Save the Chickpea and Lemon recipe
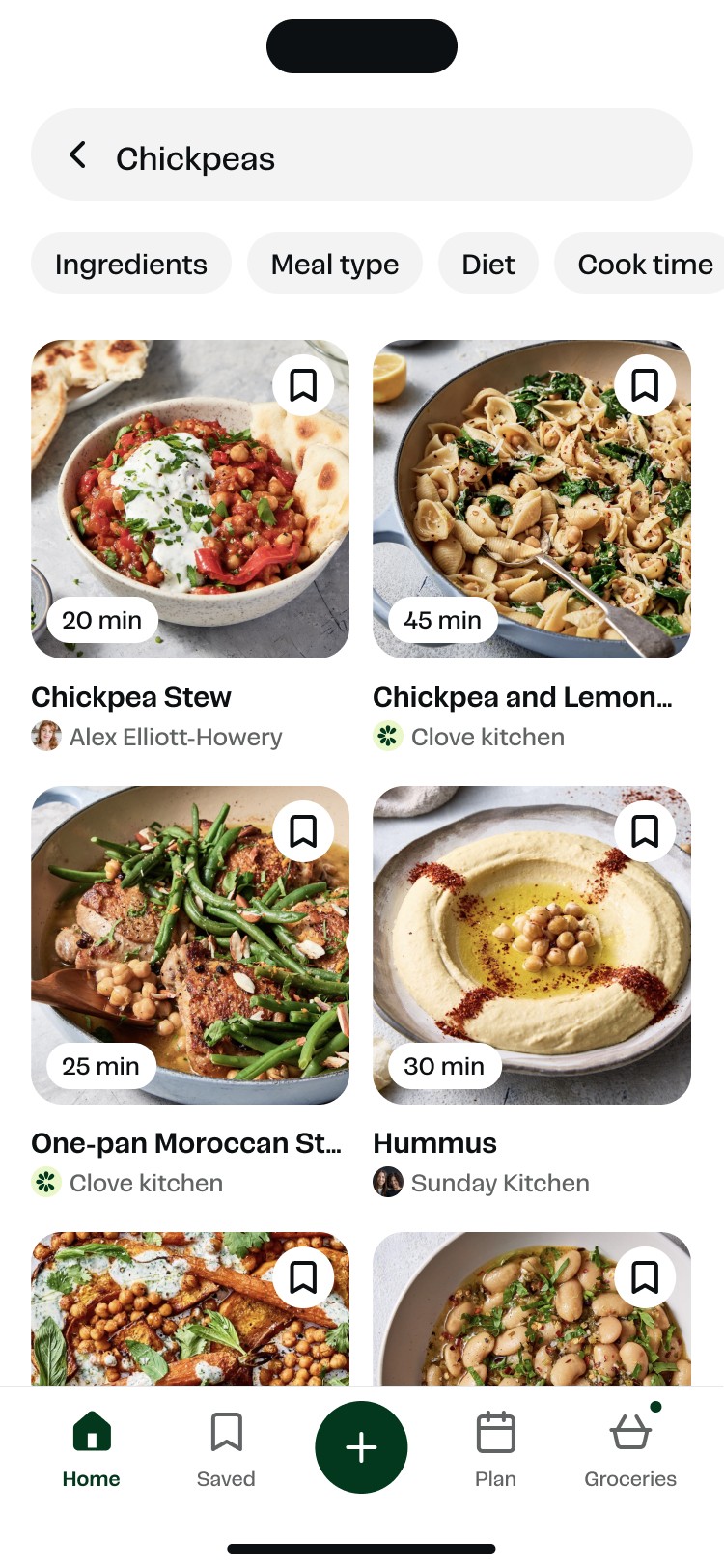Screen dimensions: 724x1568 point(645,385)
